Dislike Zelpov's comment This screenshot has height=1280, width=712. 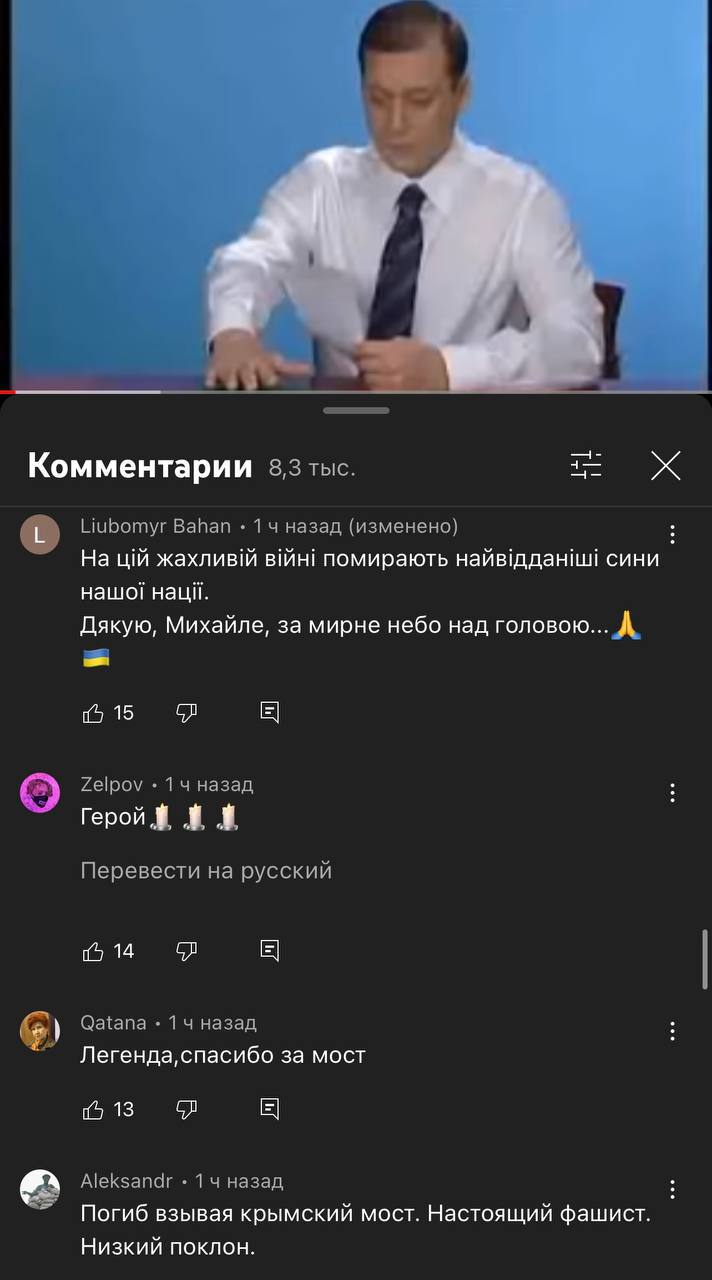click(186, 951)
